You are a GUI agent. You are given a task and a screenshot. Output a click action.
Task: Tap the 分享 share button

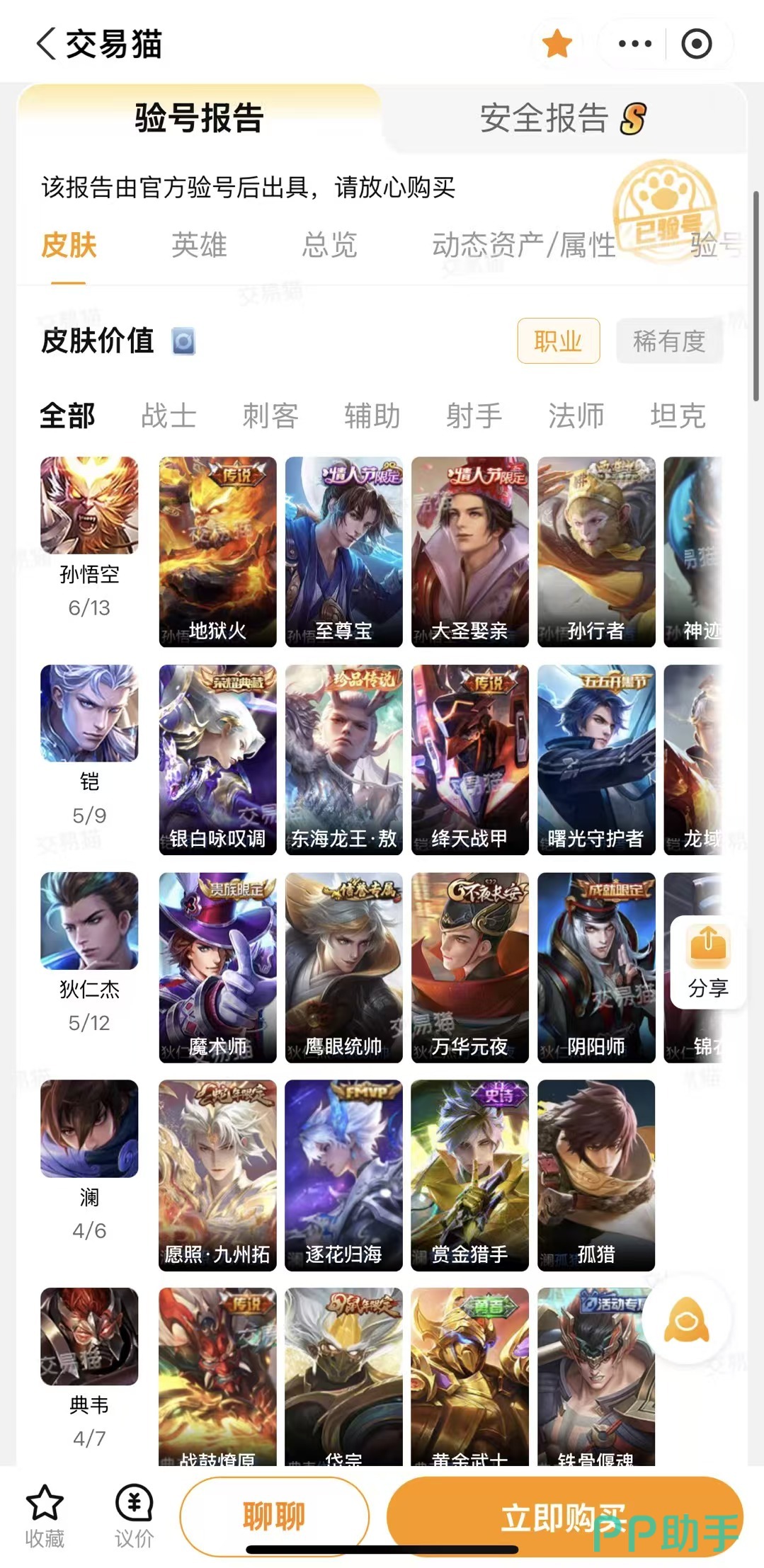708,961
